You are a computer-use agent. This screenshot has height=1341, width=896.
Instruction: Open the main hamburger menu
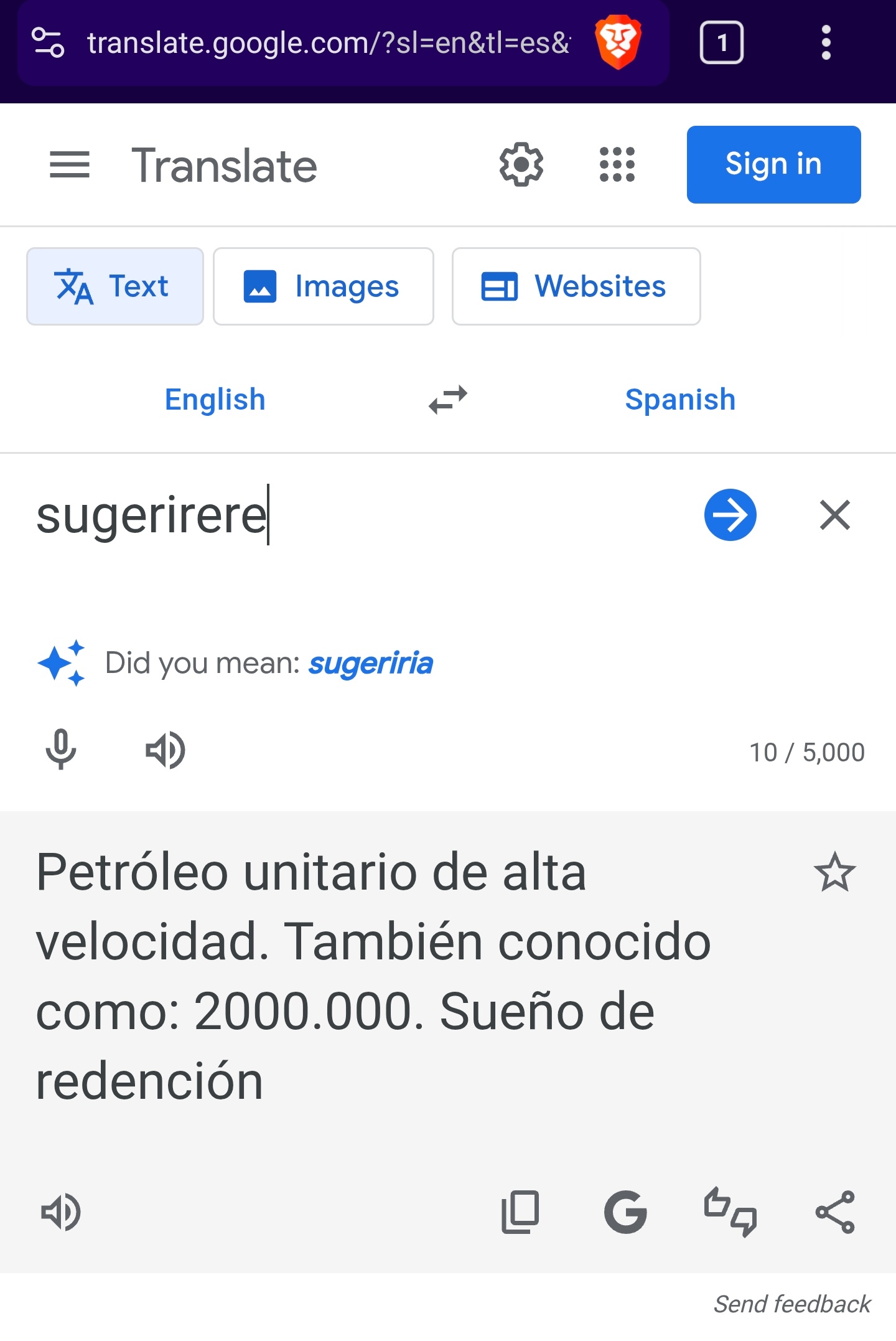tap(69, 165)
